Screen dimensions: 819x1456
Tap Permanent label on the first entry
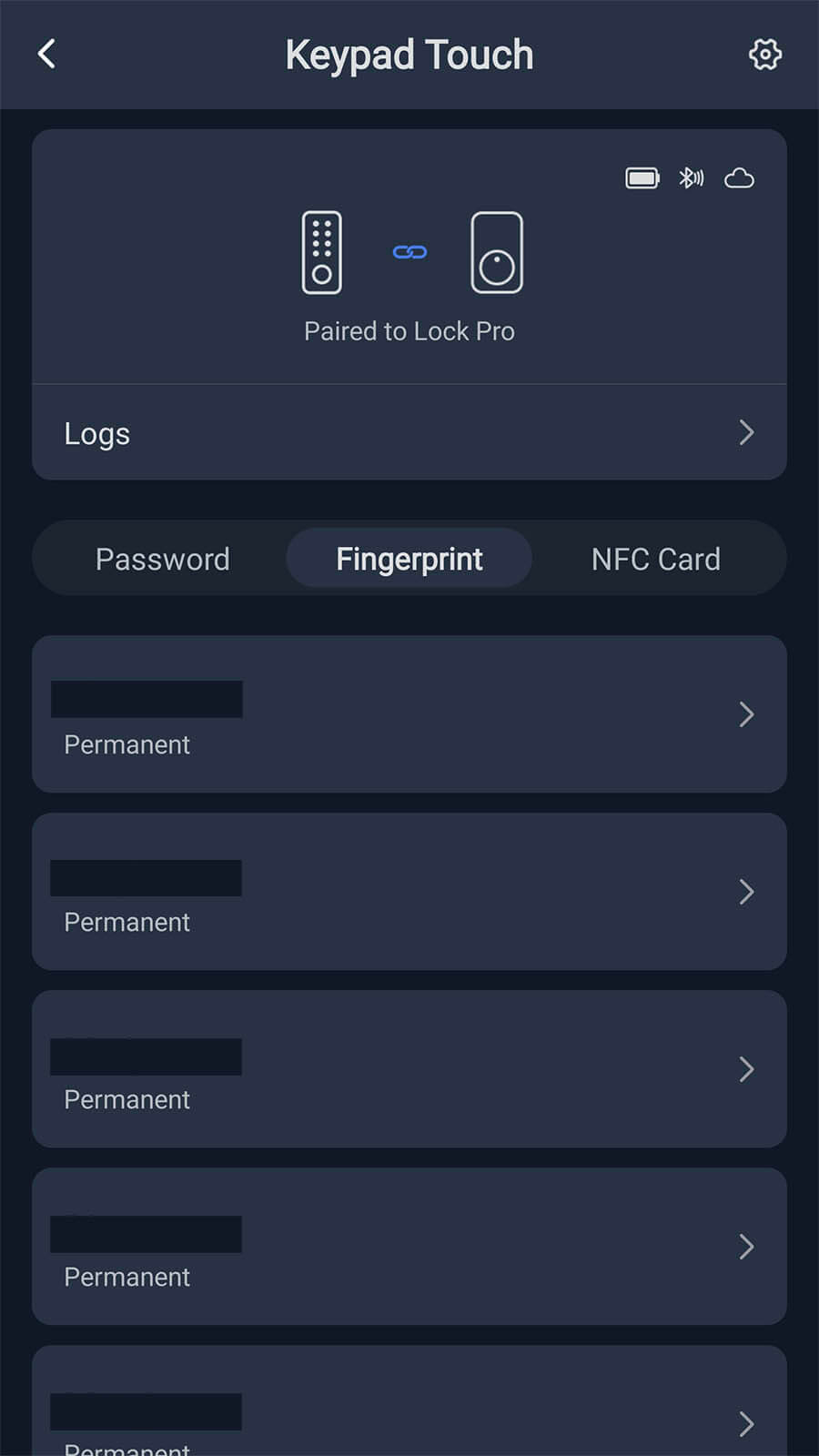[126, 744]
